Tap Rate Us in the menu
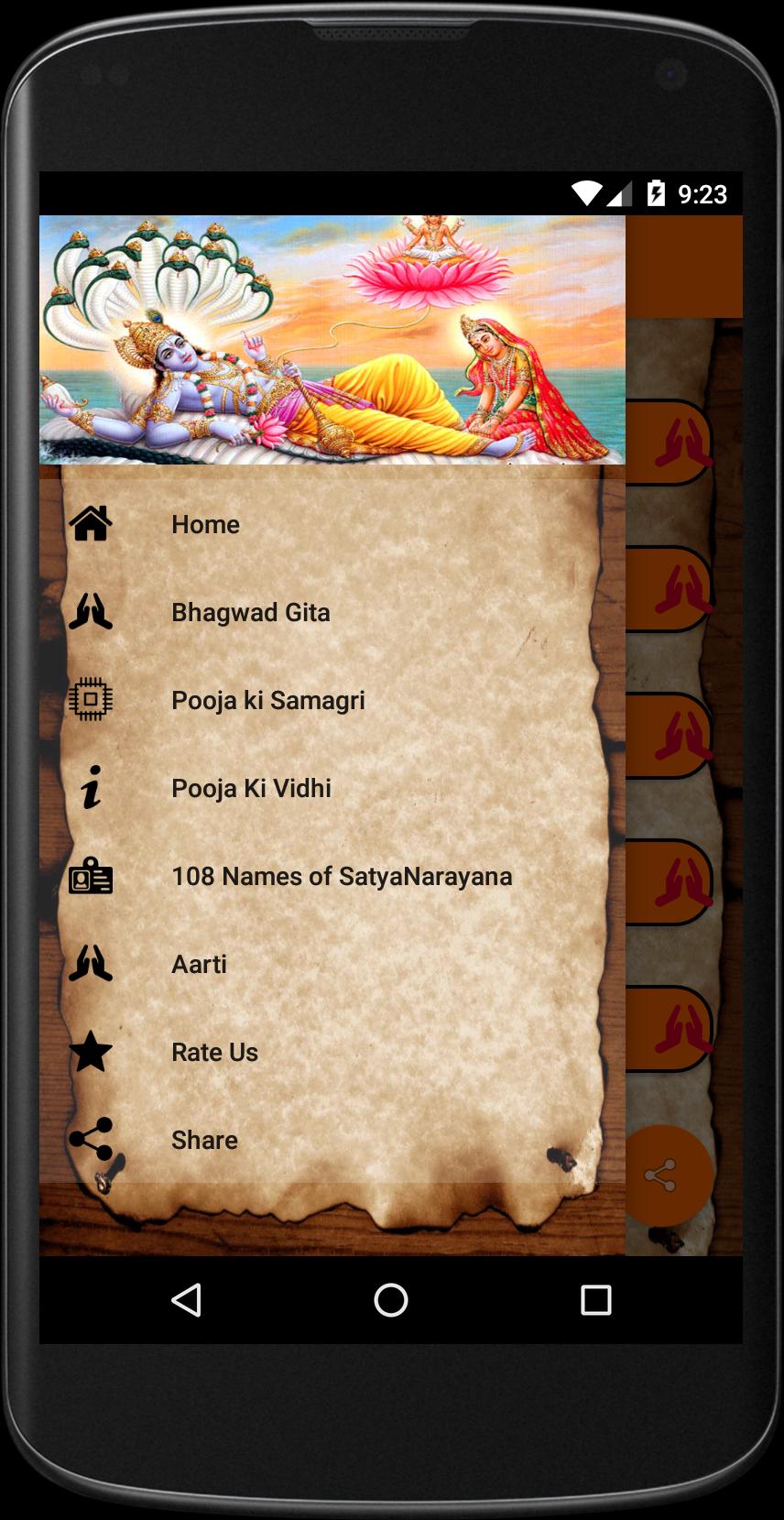This screenshot has width=784, height=1520. click(214, 1052)
